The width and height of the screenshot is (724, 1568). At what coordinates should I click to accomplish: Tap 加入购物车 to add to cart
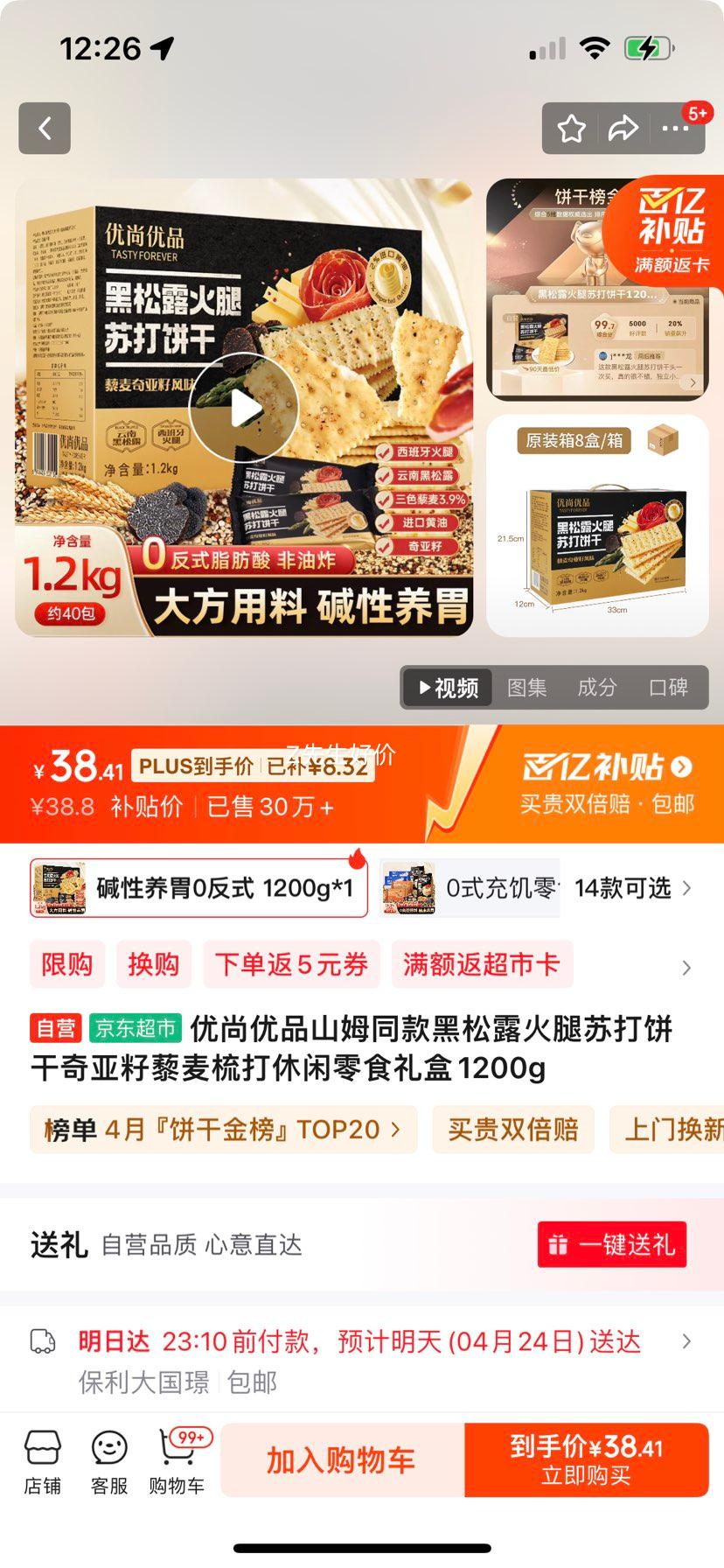point(342,1459)
